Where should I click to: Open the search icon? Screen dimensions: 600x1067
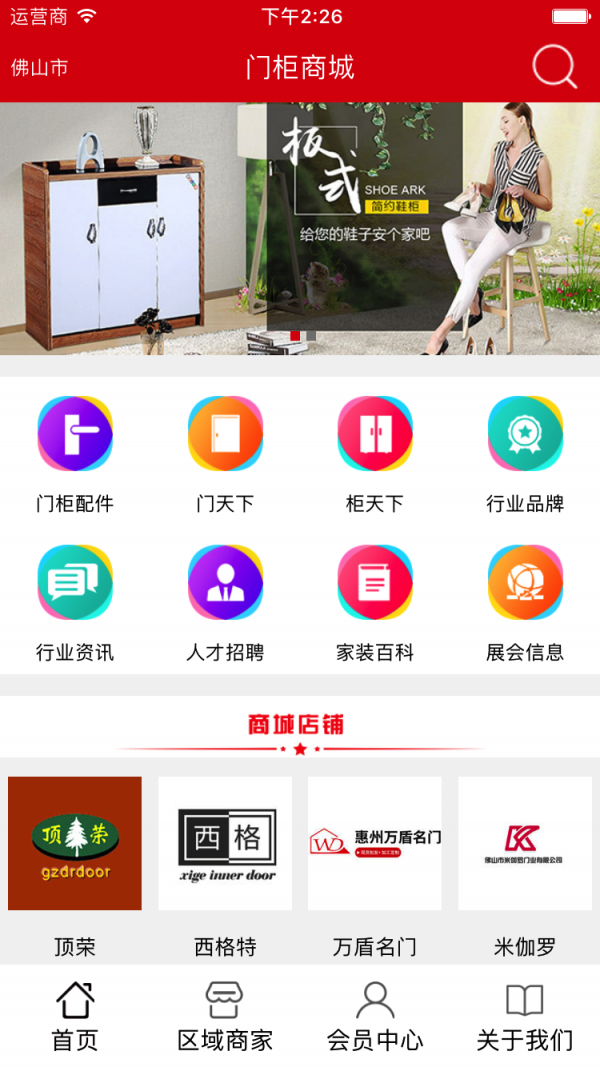pos(554,67)
